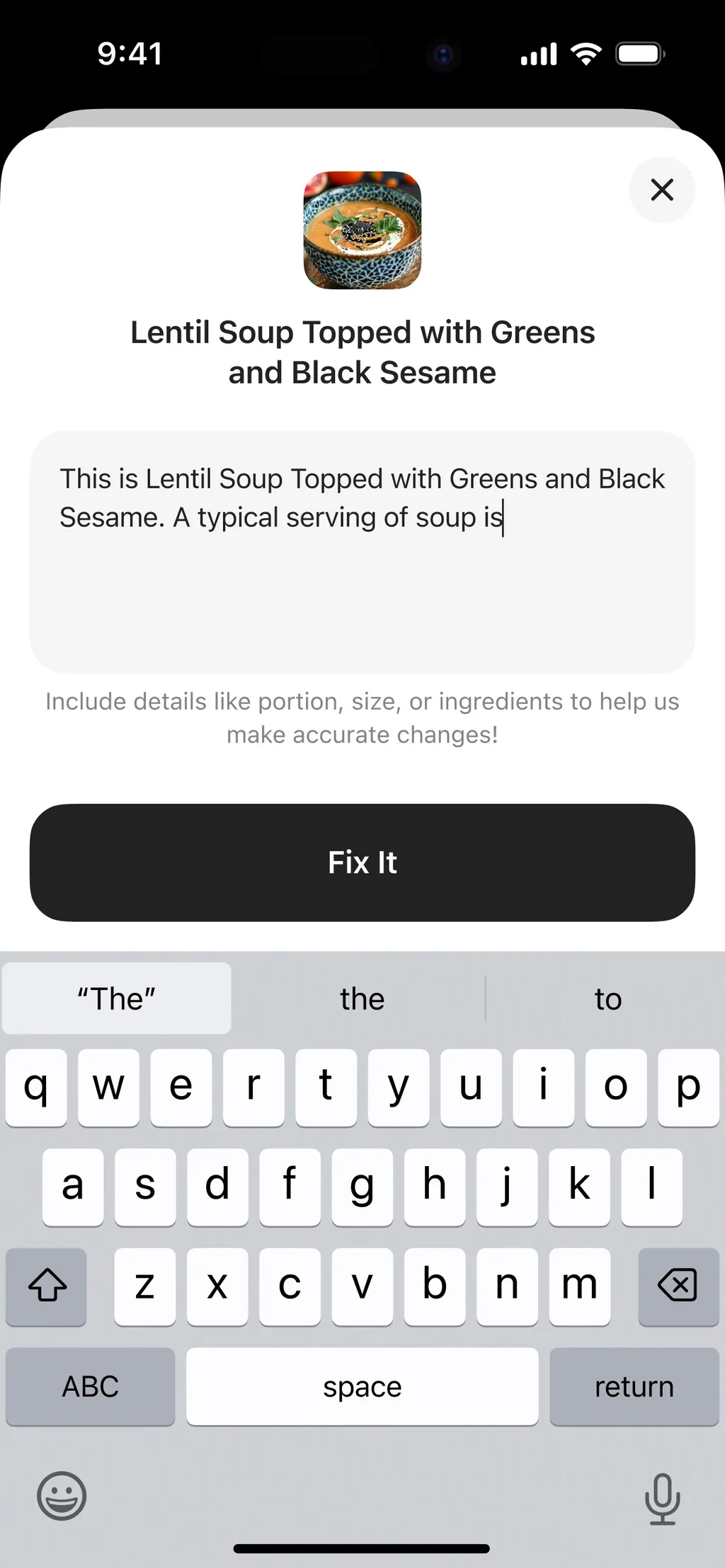The image size is (725, 1568).
Task: Hit the backspace key
Action: point(678,1285)
